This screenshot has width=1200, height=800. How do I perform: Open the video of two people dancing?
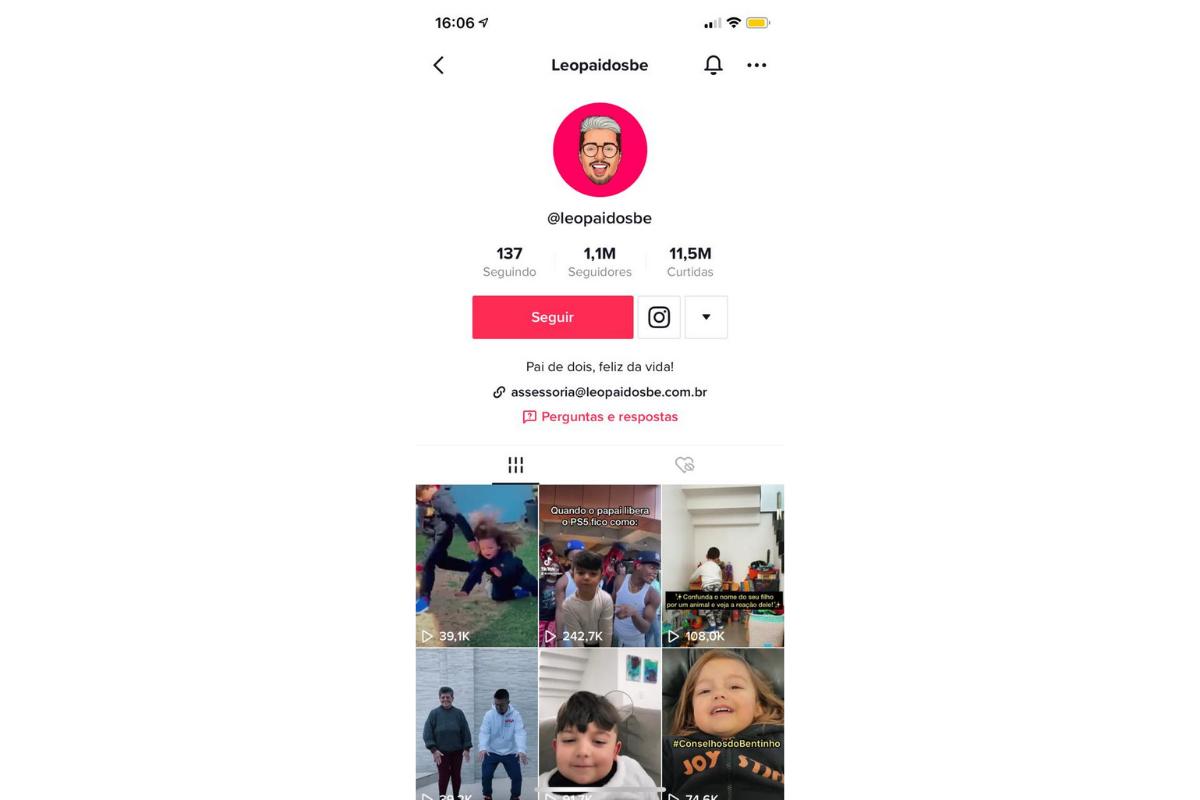tap(476, 725)
